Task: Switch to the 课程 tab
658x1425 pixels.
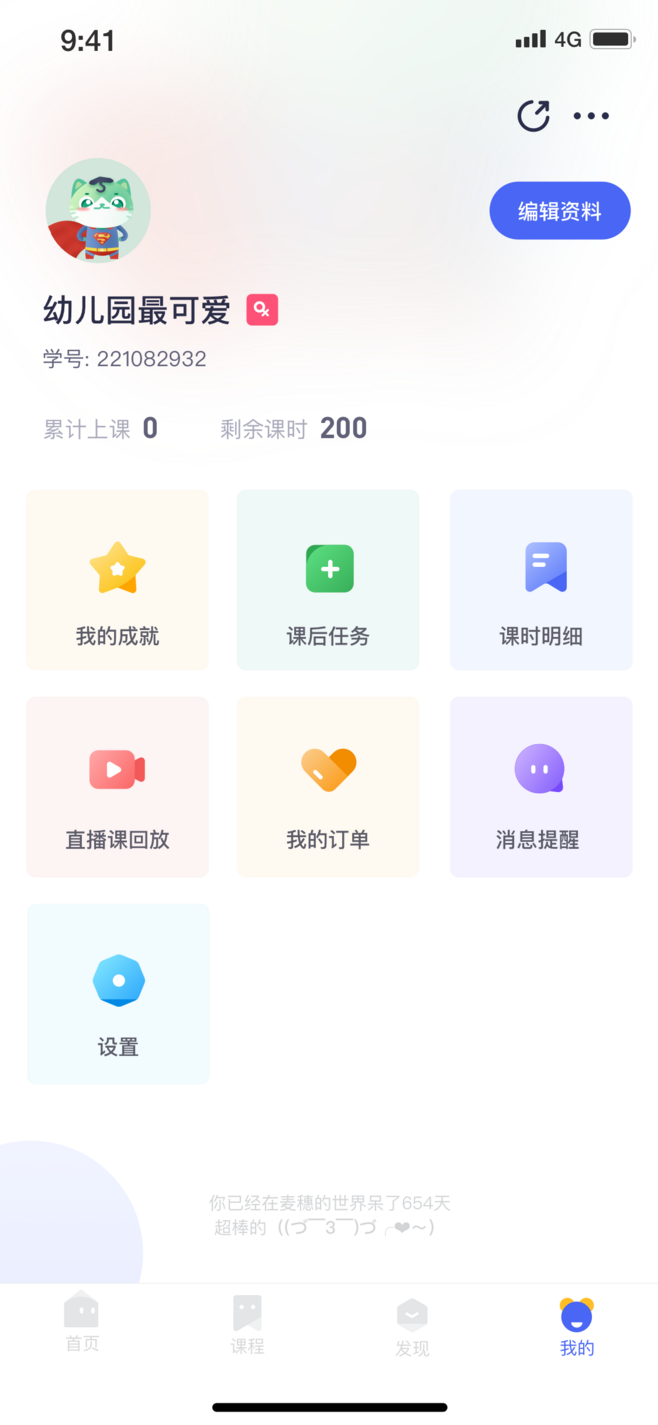Action: point(247,1324)
